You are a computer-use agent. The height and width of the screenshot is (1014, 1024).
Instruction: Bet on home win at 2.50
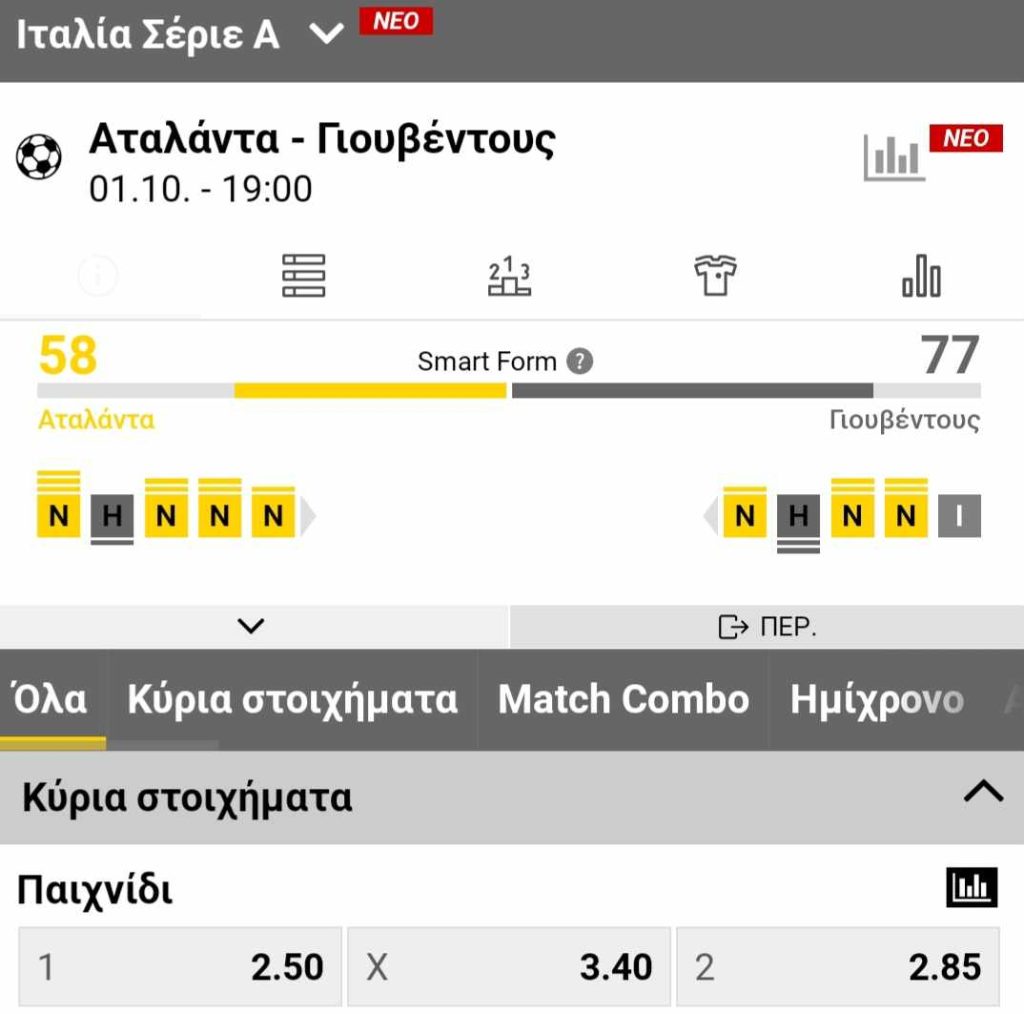[x=180, y=967]
